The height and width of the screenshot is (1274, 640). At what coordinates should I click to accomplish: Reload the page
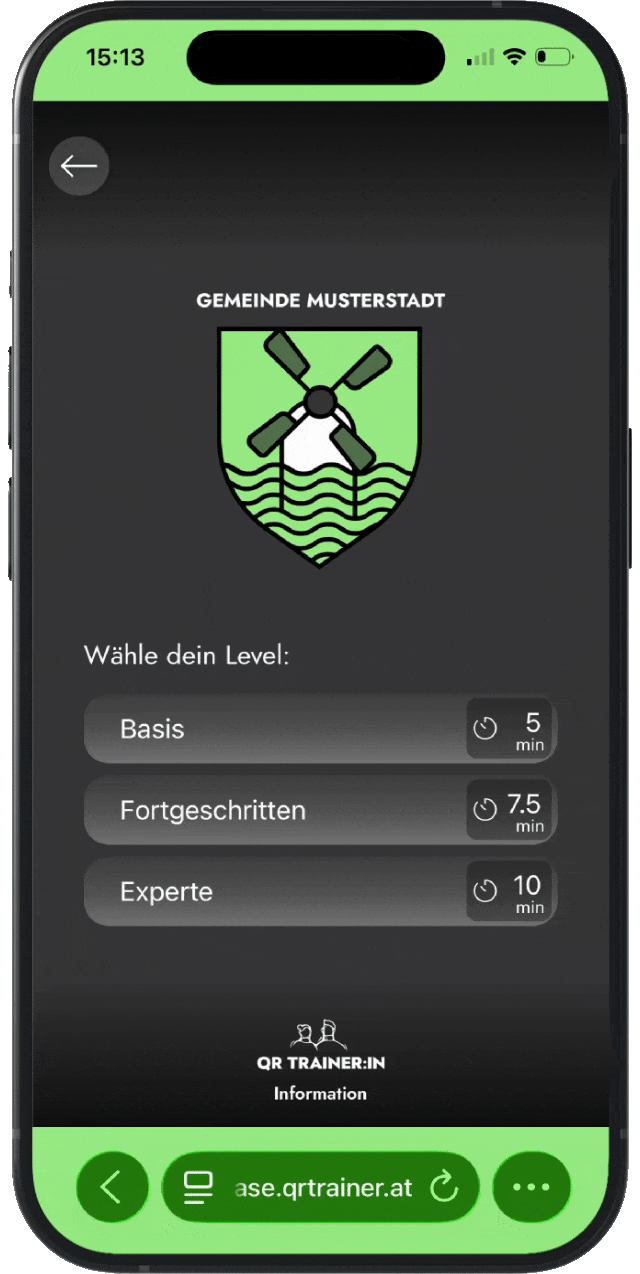(444, 1187)
